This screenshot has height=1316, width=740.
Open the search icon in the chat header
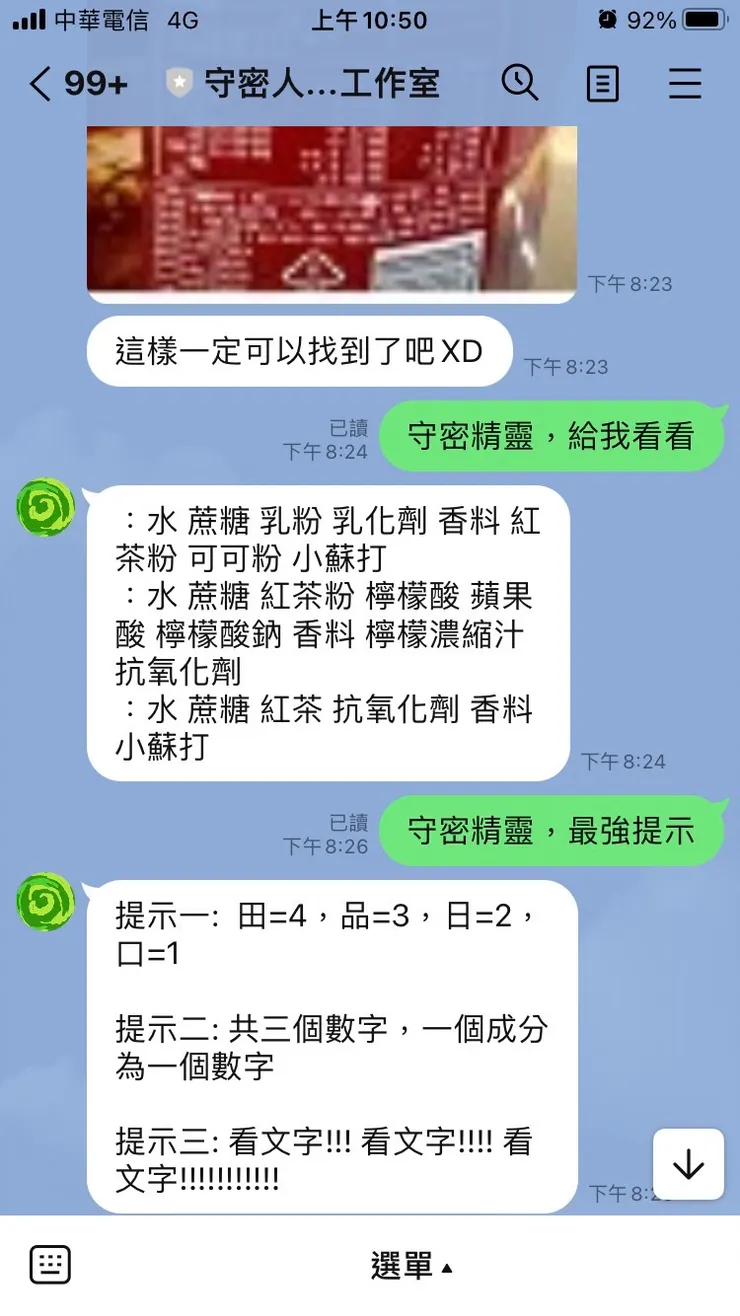[x=520, y=84]
